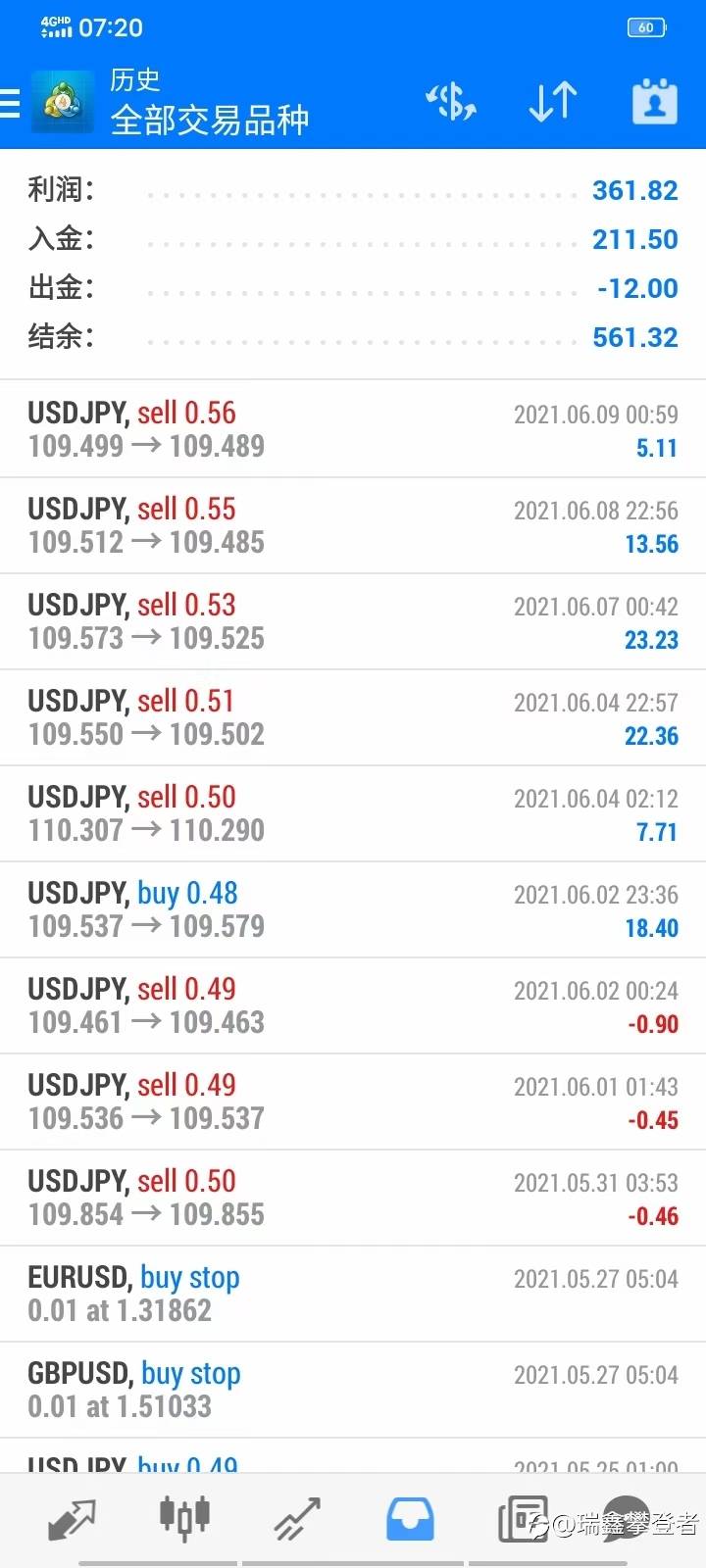Select the history inbox tab
This screenshot has height=1568, width=706.
(x=410, y=1518)
